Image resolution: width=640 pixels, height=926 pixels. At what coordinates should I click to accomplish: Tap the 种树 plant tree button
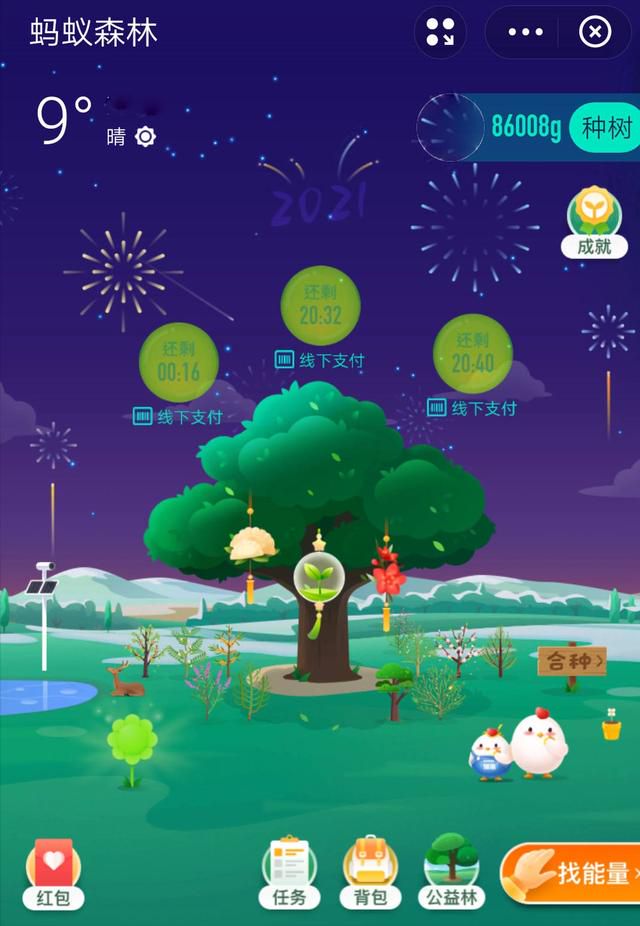605,128
